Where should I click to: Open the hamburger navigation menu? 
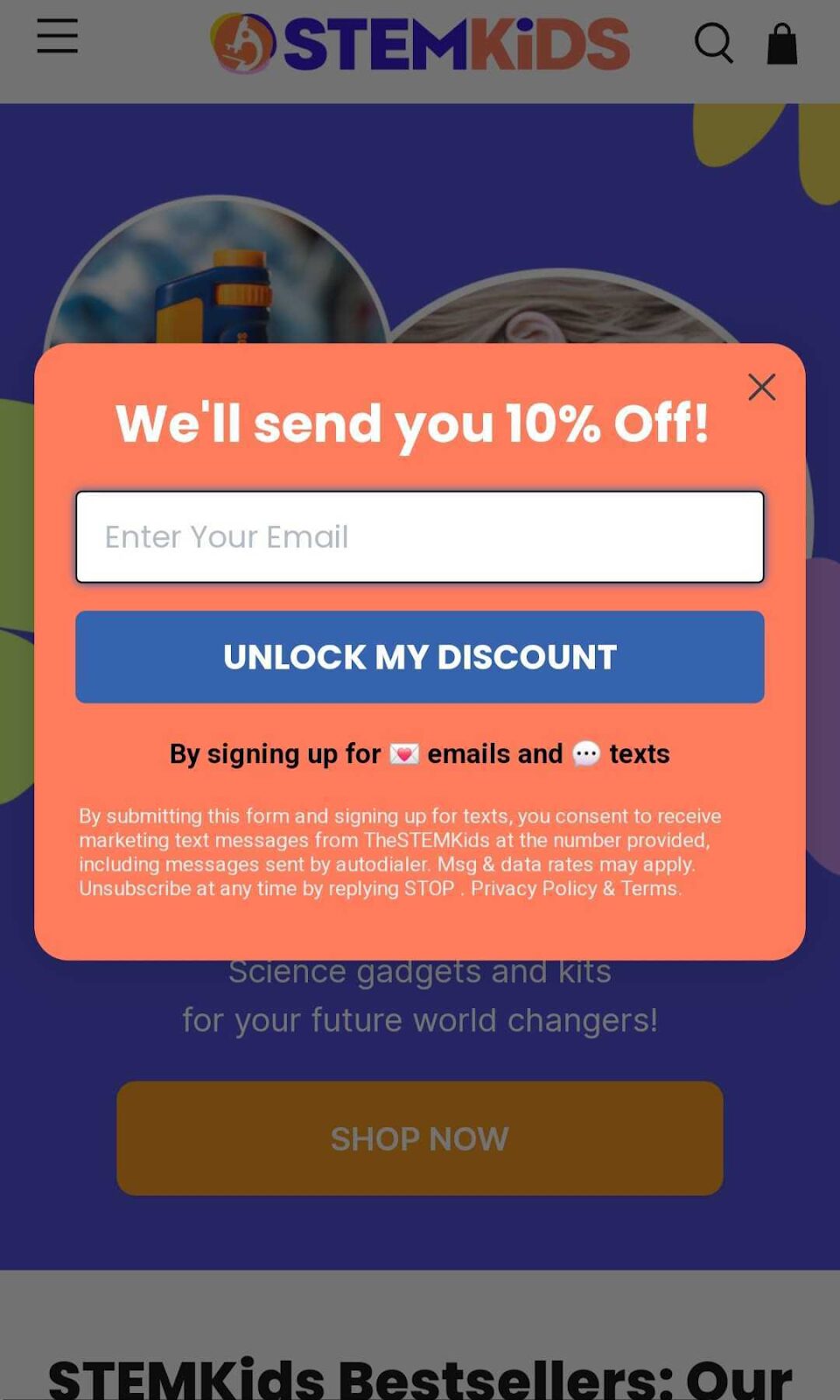pyautogui.click(x=57, y=38)
